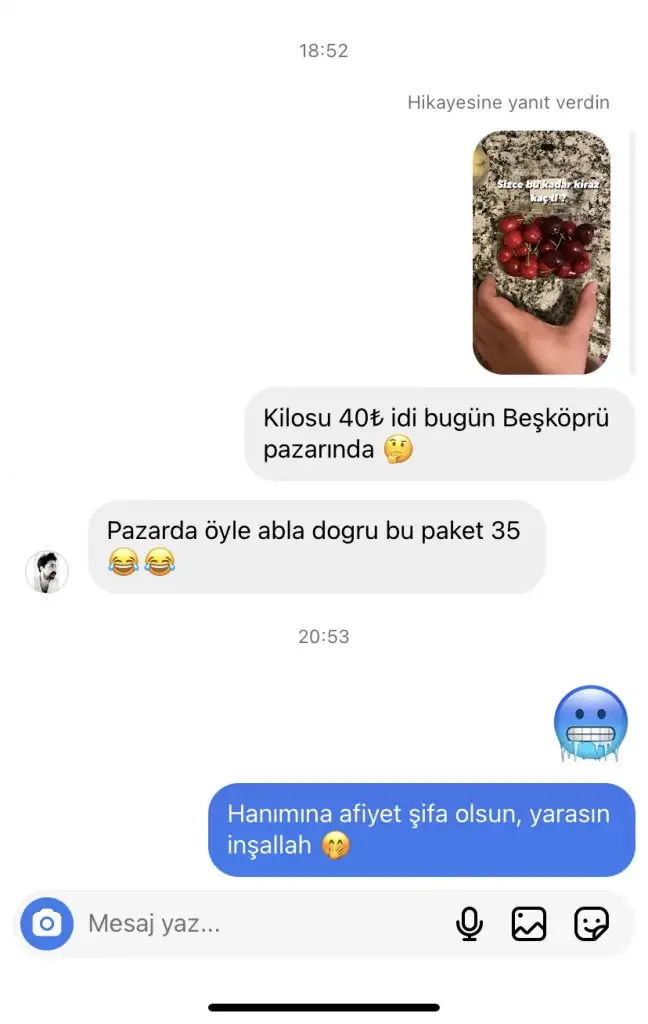The height and width of the screenshot is (1024, 648).
Task: Open the replied cherry story thumbnail
Action: point(541,252)
